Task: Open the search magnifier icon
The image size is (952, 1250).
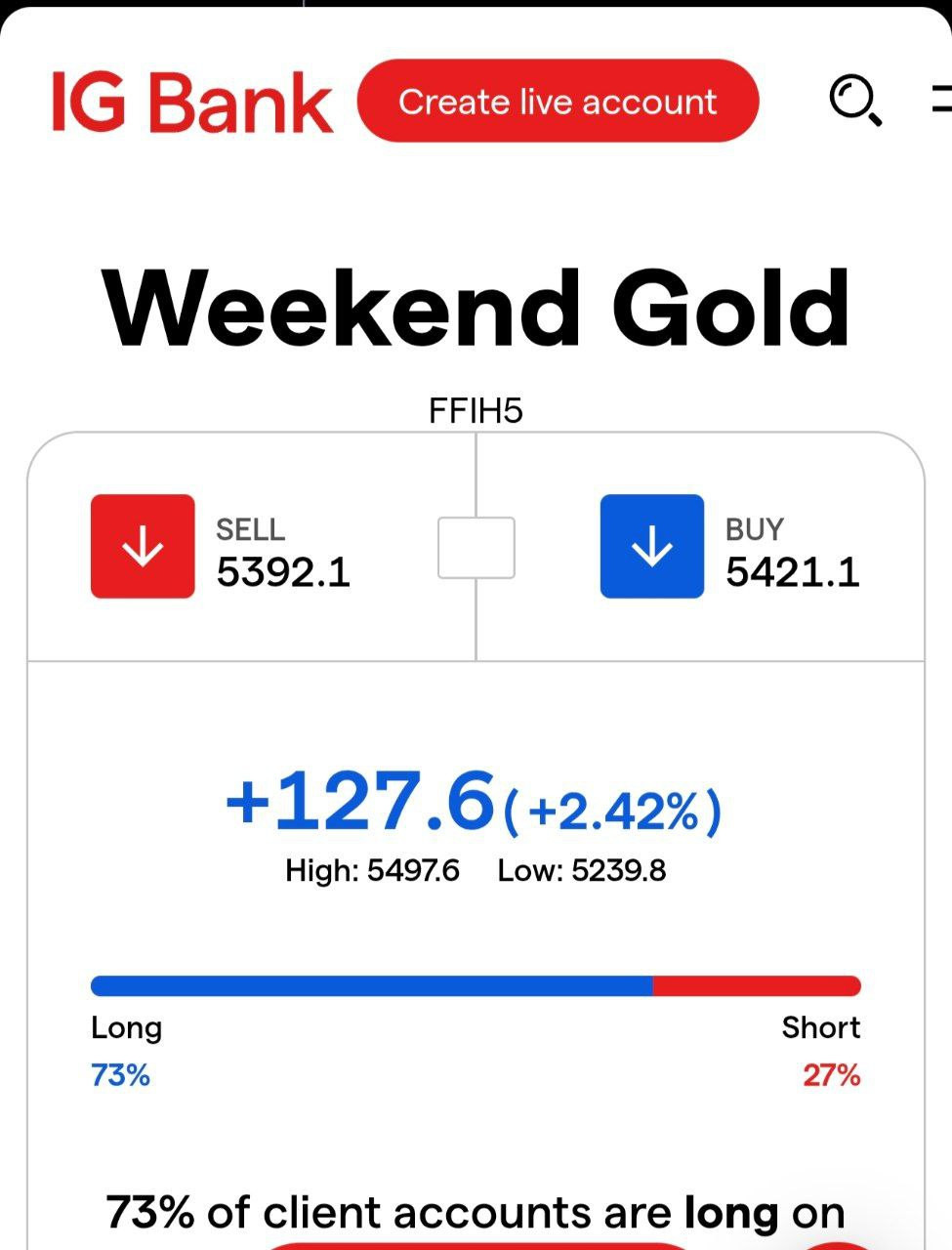Action: coord(854,101)
